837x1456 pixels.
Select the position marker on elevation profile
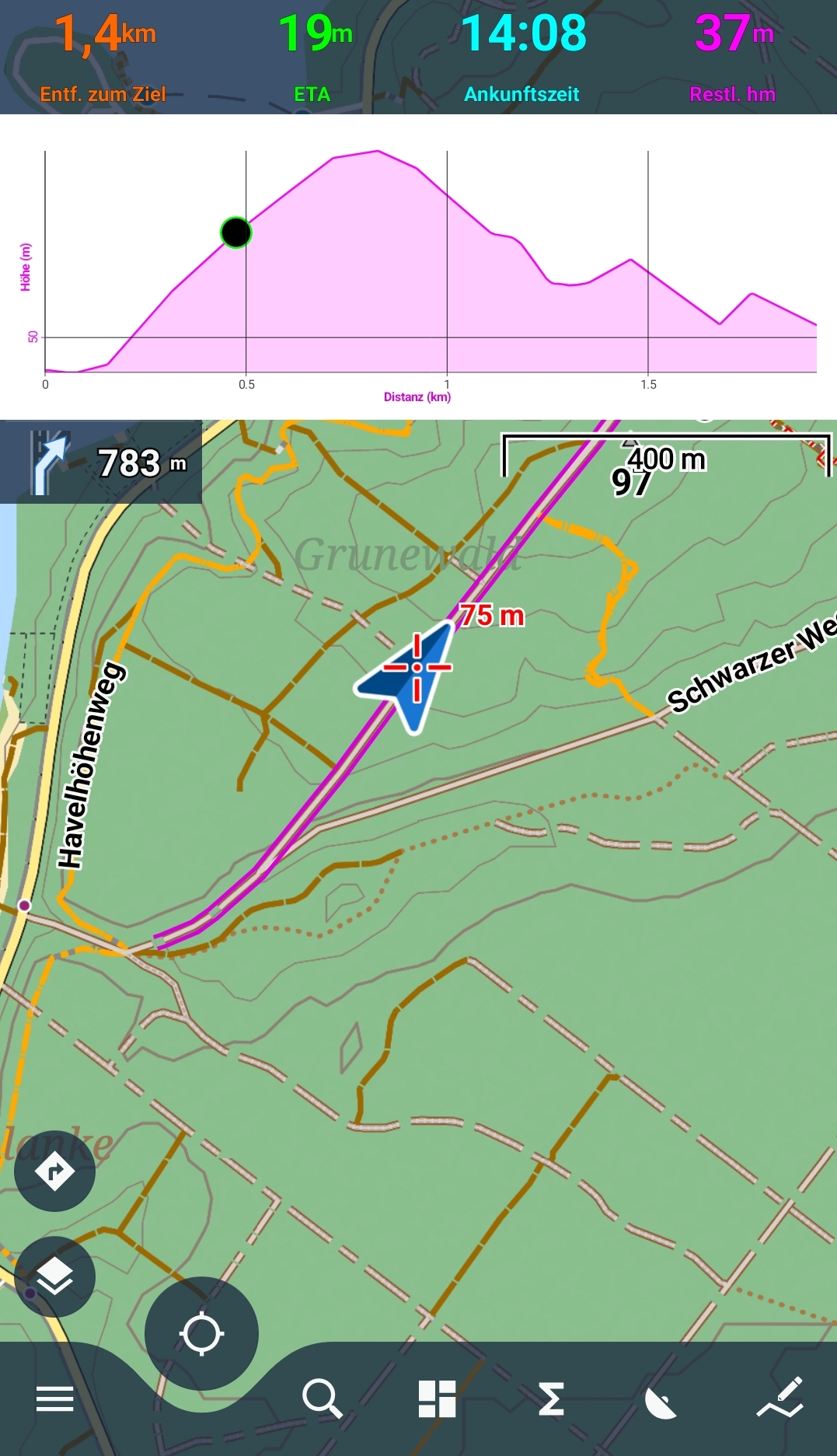coord(235,232)
